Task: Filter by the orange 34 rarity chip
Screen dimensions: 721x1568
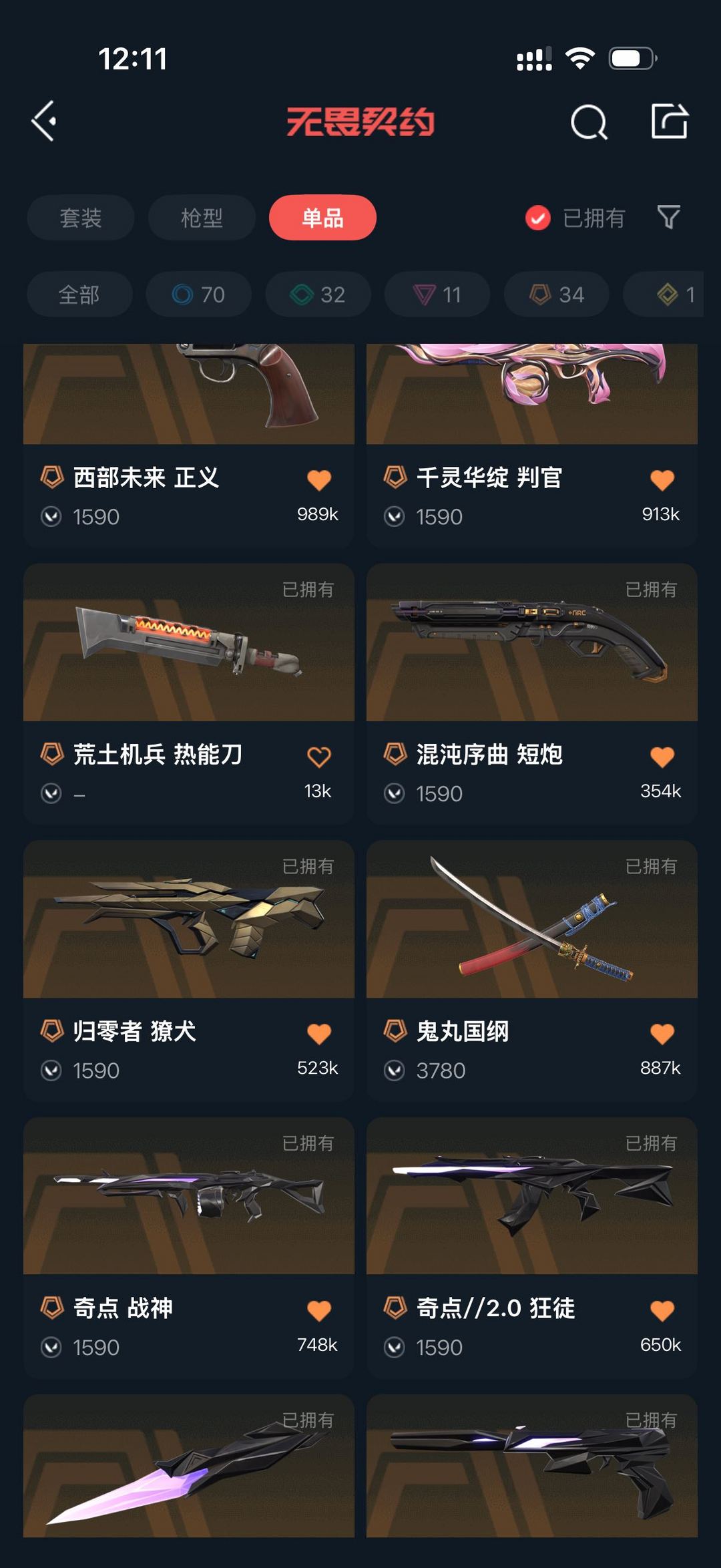Action: pyautogui.click(x=556, y=295)
